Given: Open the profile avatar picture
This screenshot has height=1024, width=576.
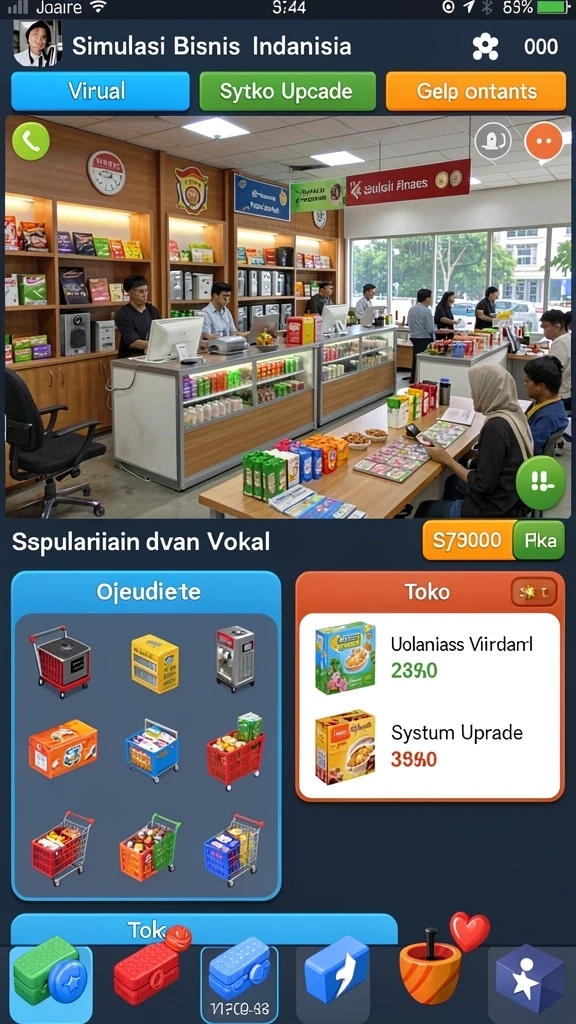Looking at the screenshot, I should [x=37, y=44].
